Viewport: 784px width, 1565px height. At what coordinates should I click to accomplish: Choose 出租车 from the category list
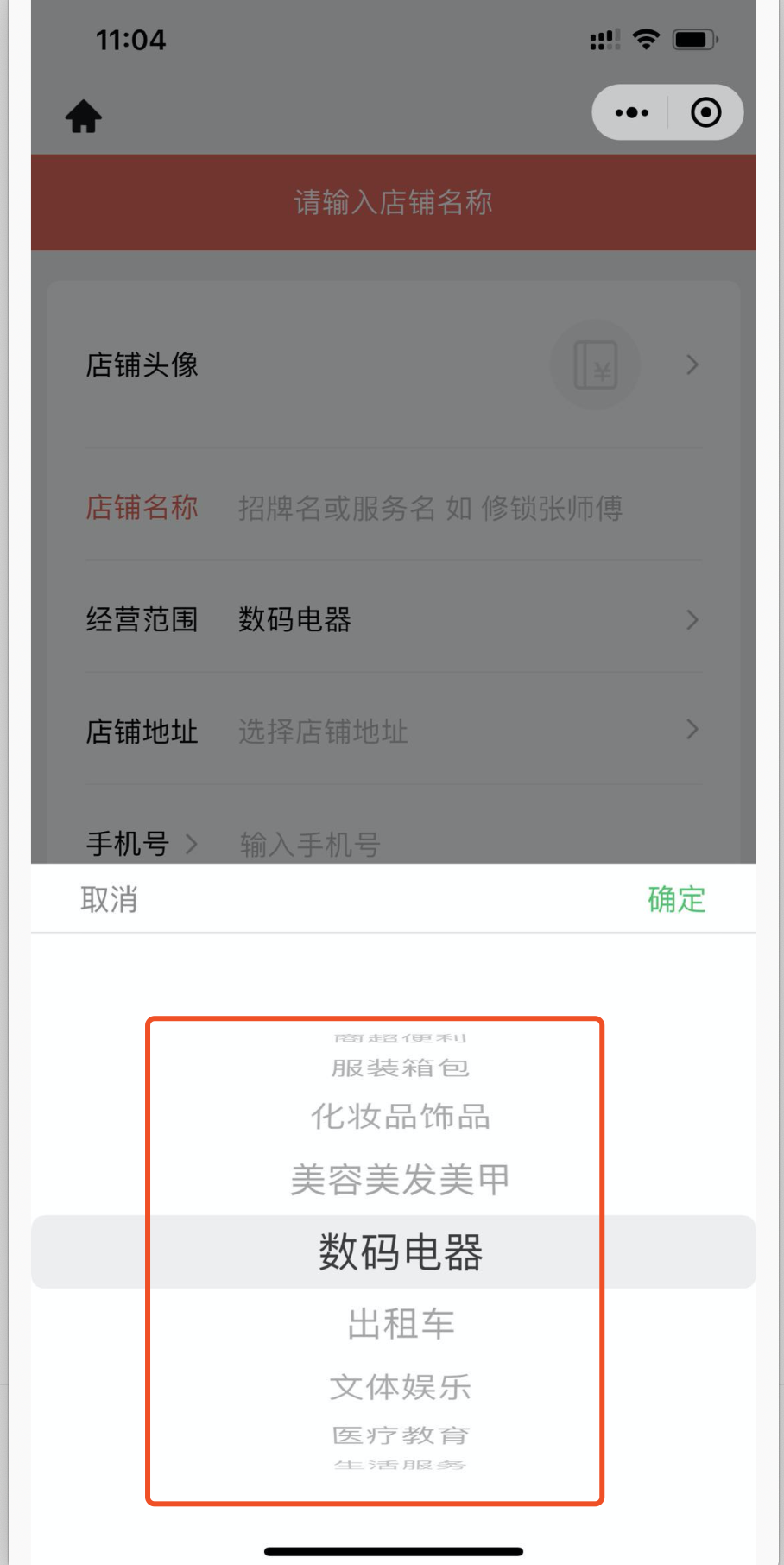[x=400, y=1323]
